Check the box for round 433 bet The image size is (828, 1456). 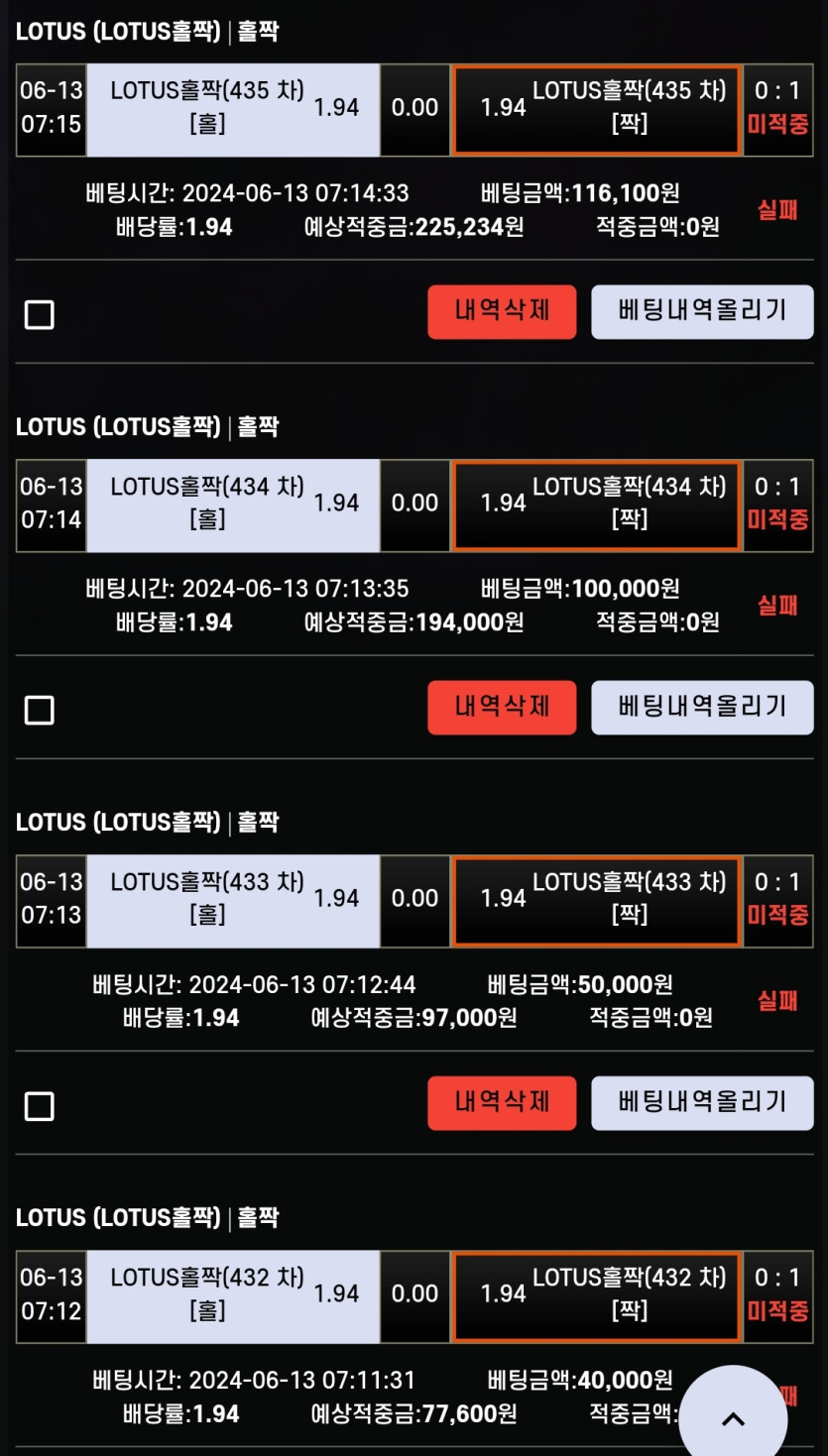point(40,1105)
